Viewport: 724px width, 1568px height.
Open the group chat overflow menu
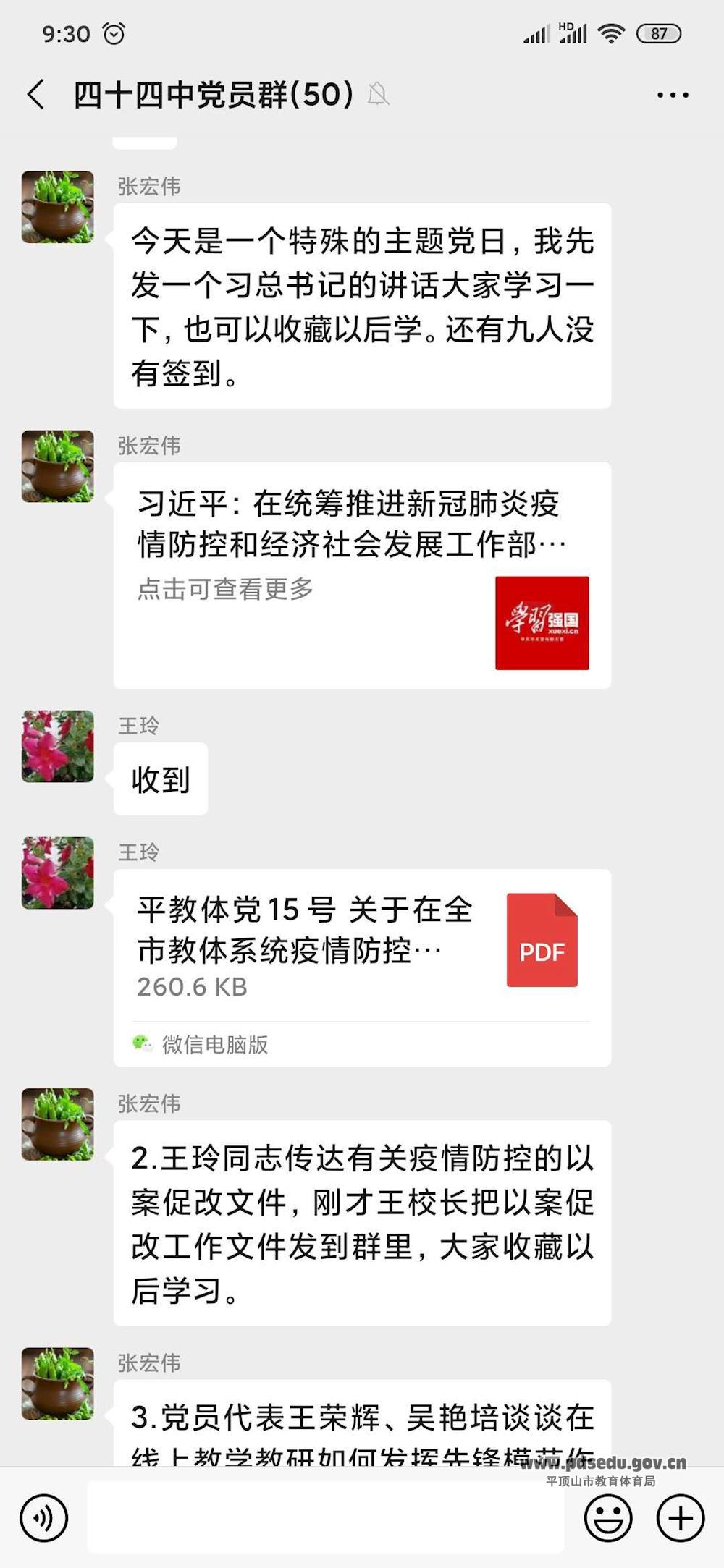click(672, 95)
